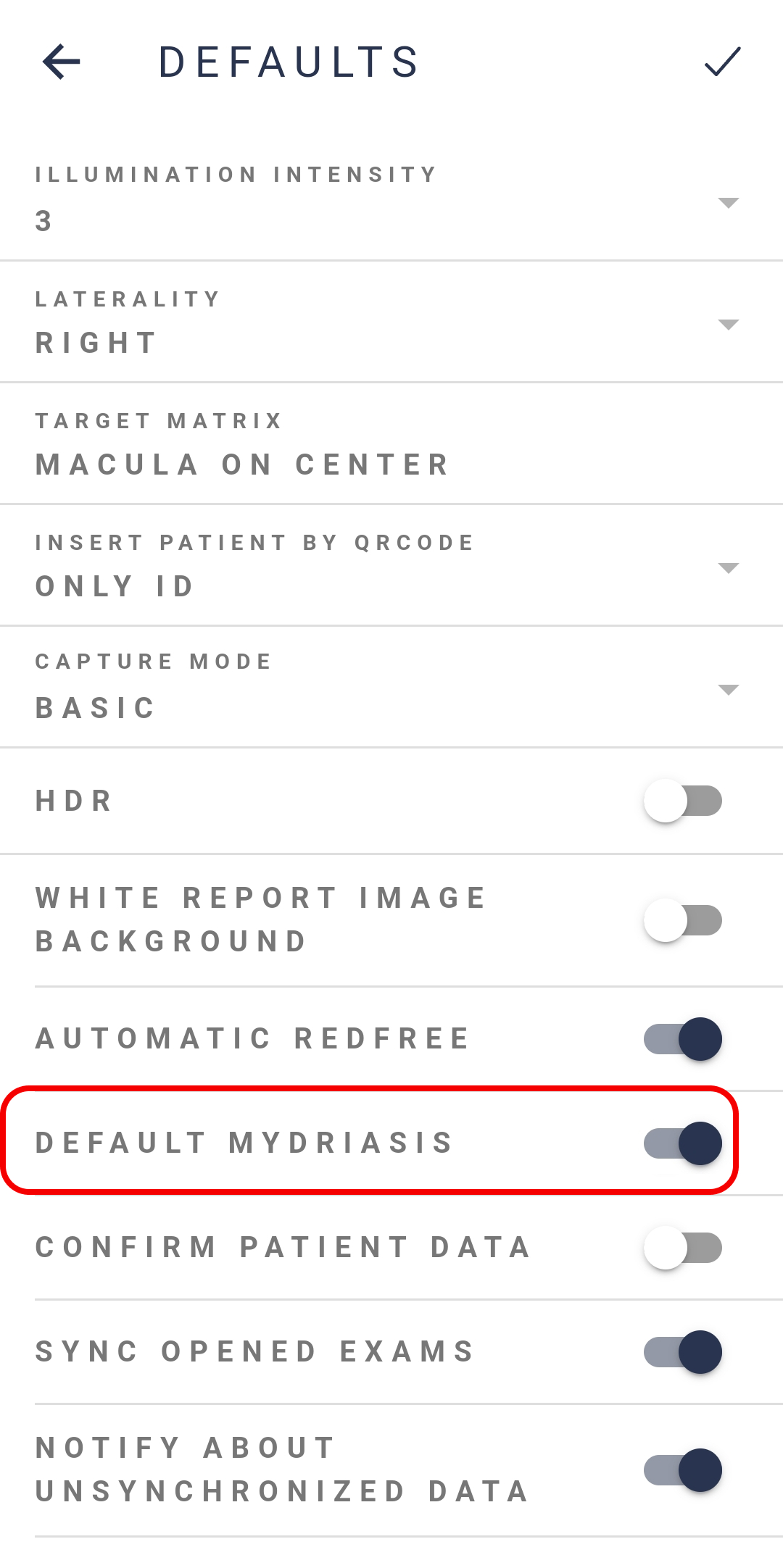Enable the HDR switch
The width and height of the screenshot is (783, 1568).
[x=683, y=801]
